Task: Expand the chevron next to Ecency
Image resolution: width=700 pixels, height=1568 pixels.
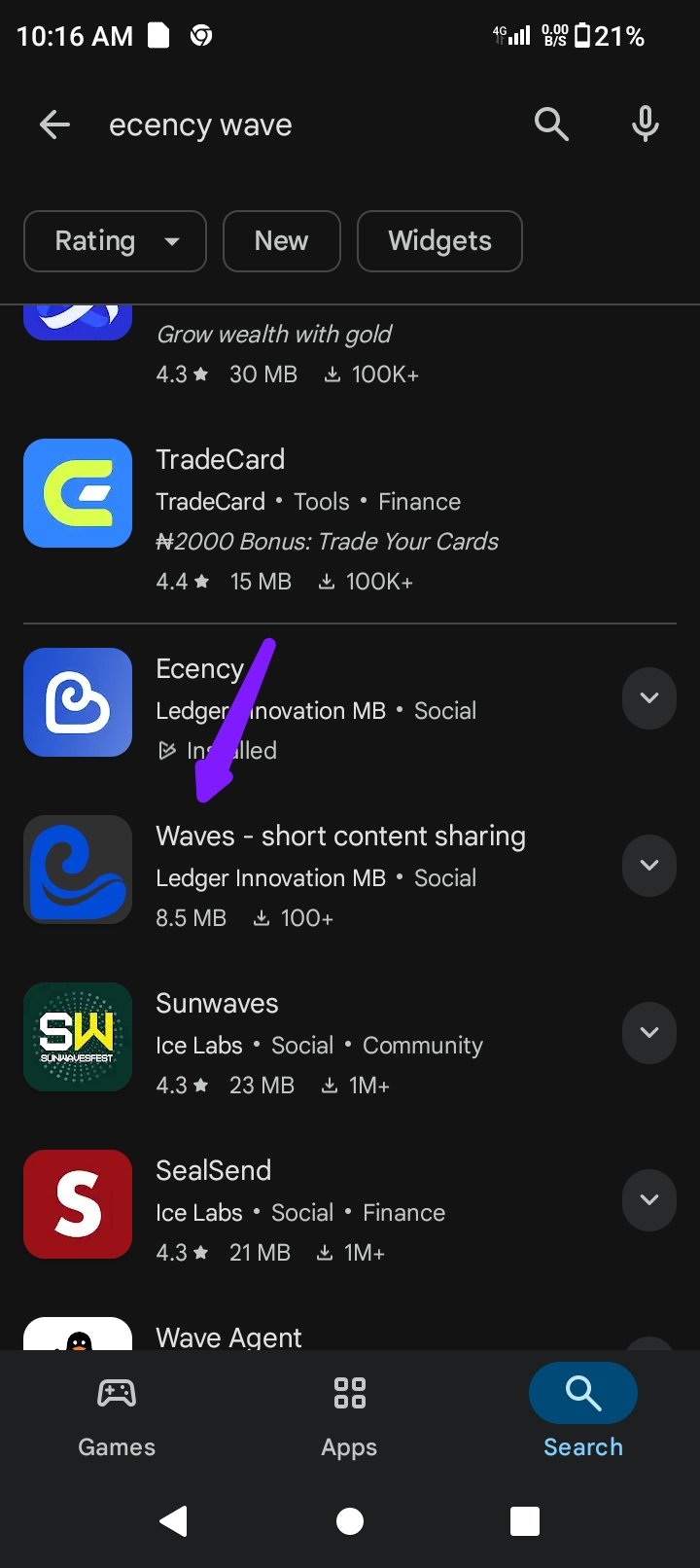Action: click(x=649, y=698)
